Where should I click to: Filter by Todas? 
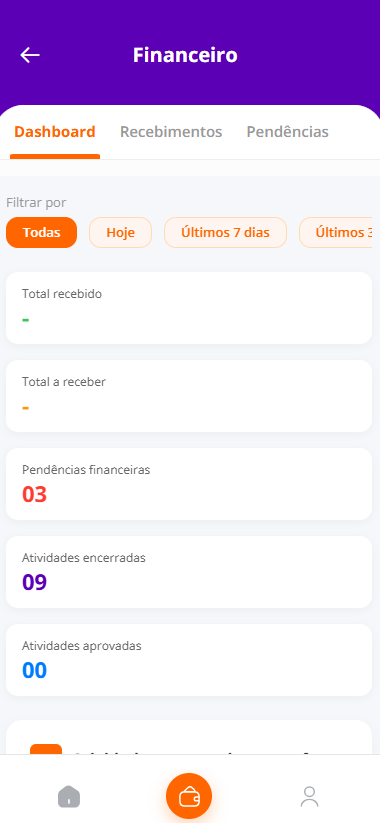(x=41, y=233)
